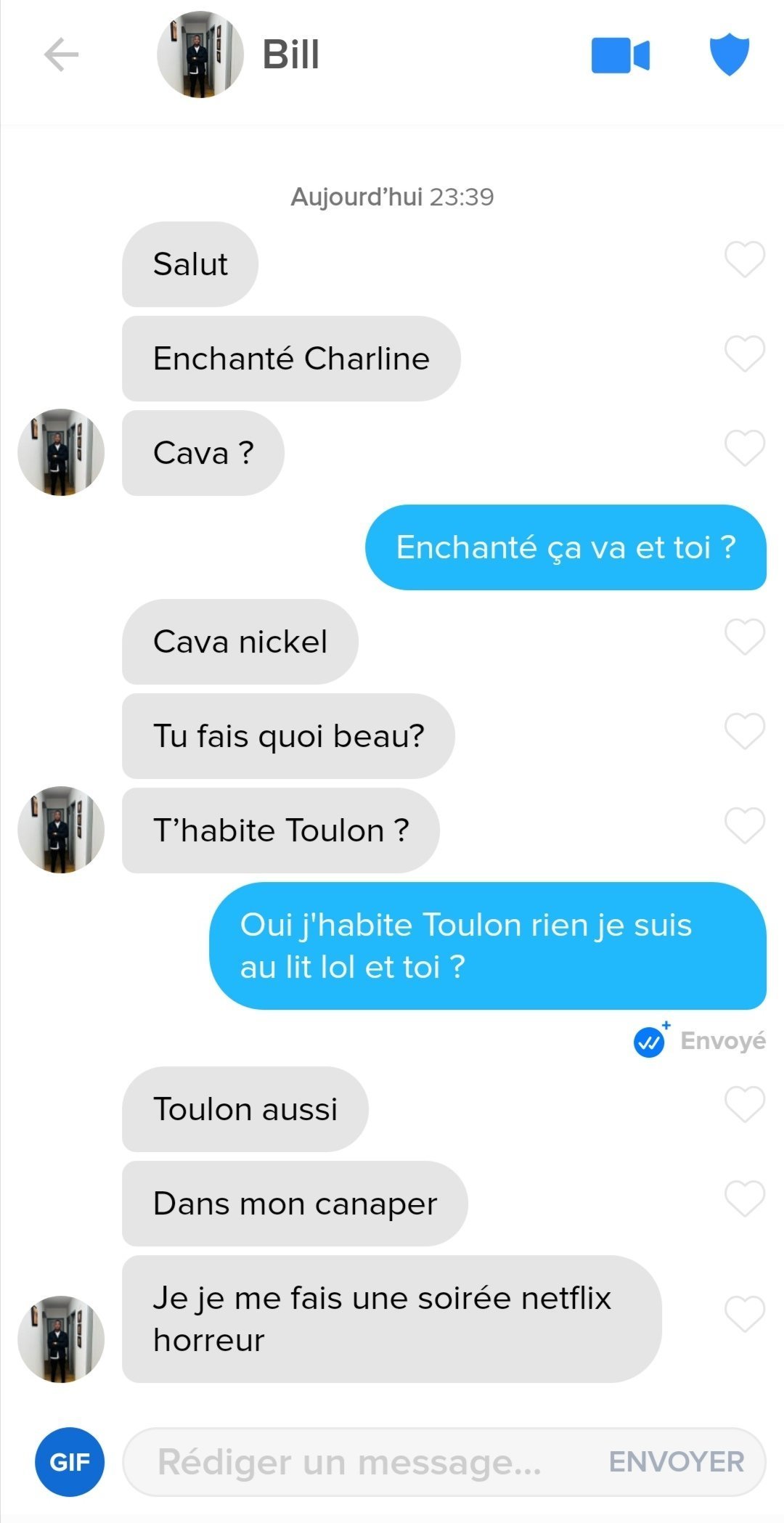The width and height of the screenshot is (784, 1523).
Task: Like the "Salut" message
Action: pos(745,259)
